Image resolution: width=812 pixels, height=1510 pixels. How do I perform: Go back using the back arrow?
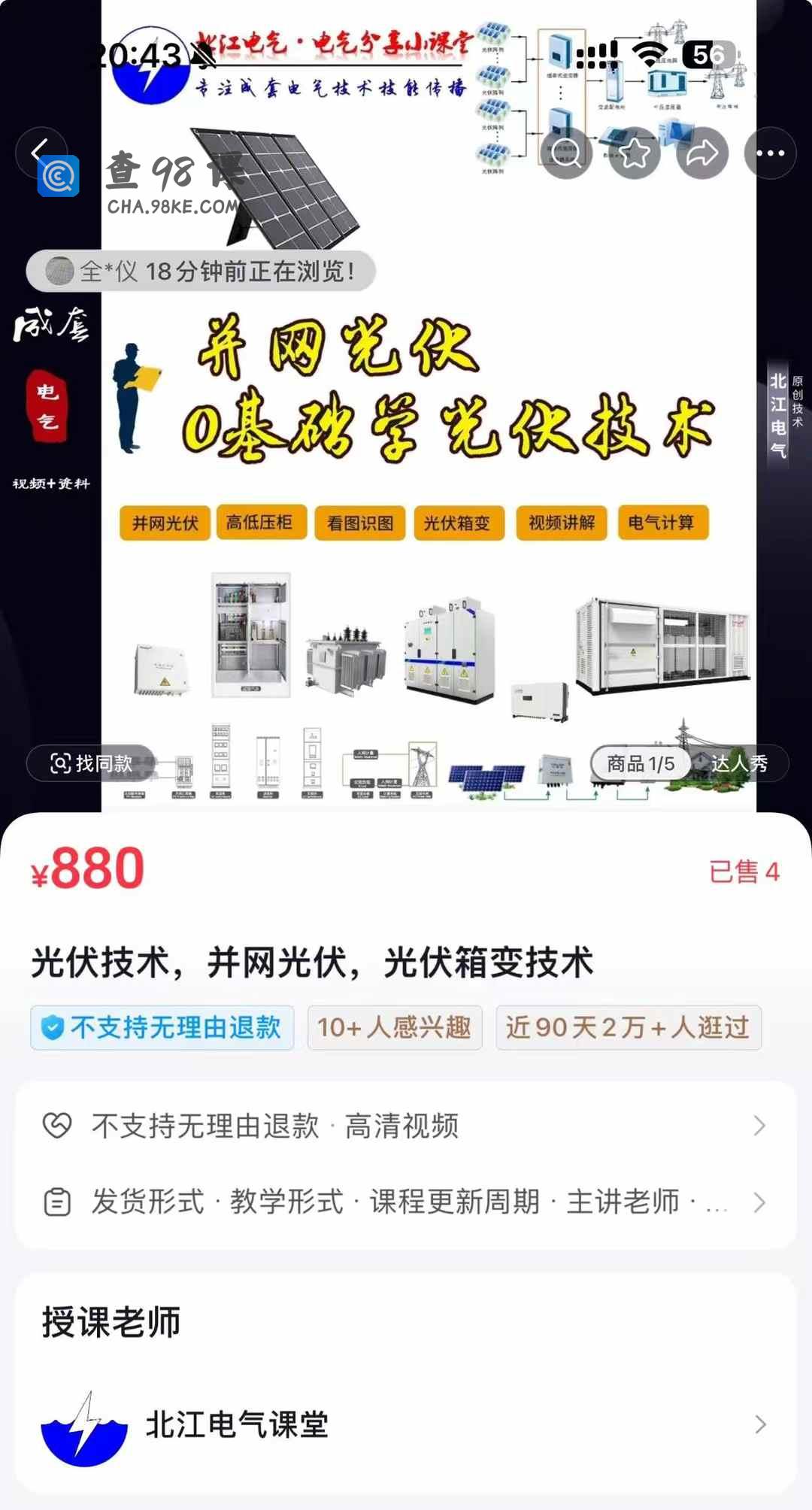tap(41, 153)
